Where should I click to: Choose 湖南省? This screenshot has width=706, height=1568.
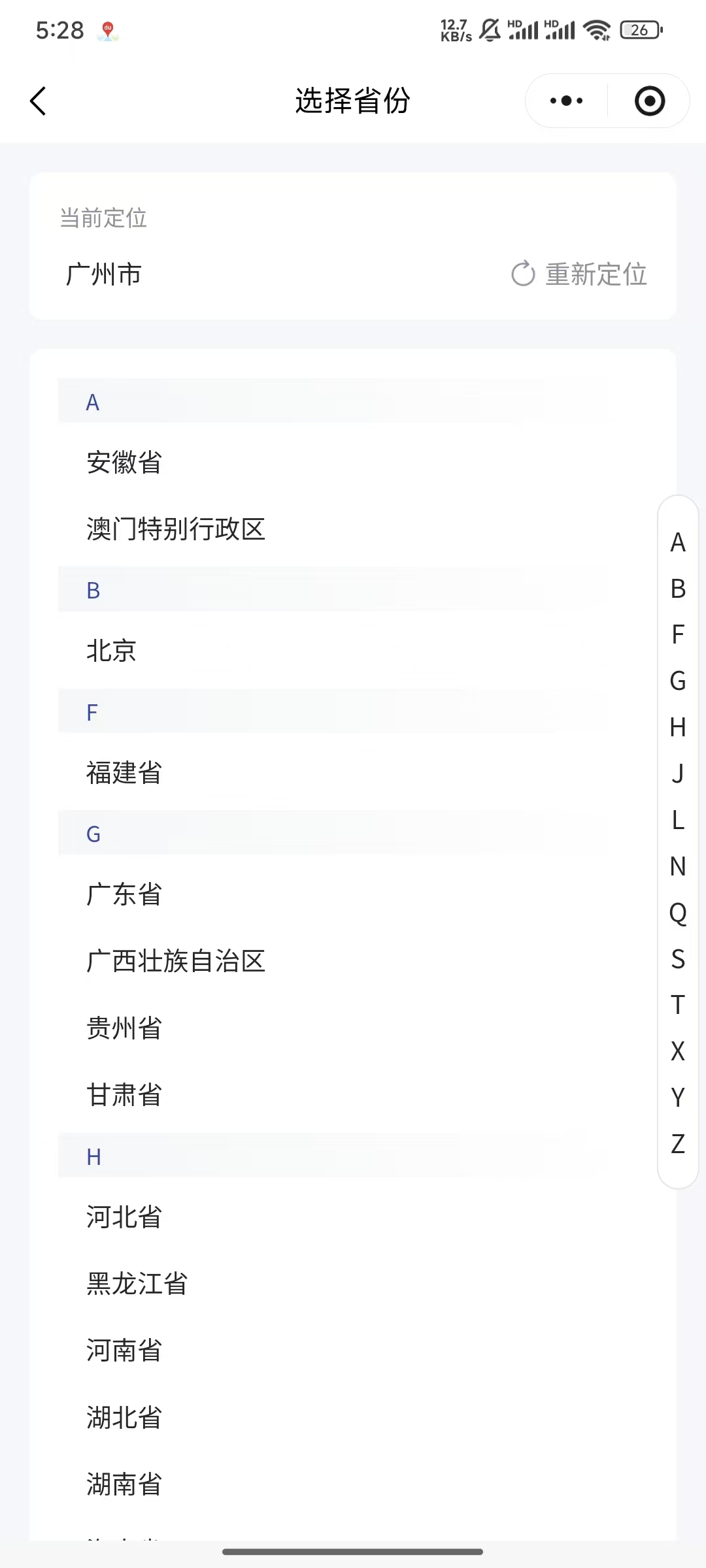coord(124,1484)
